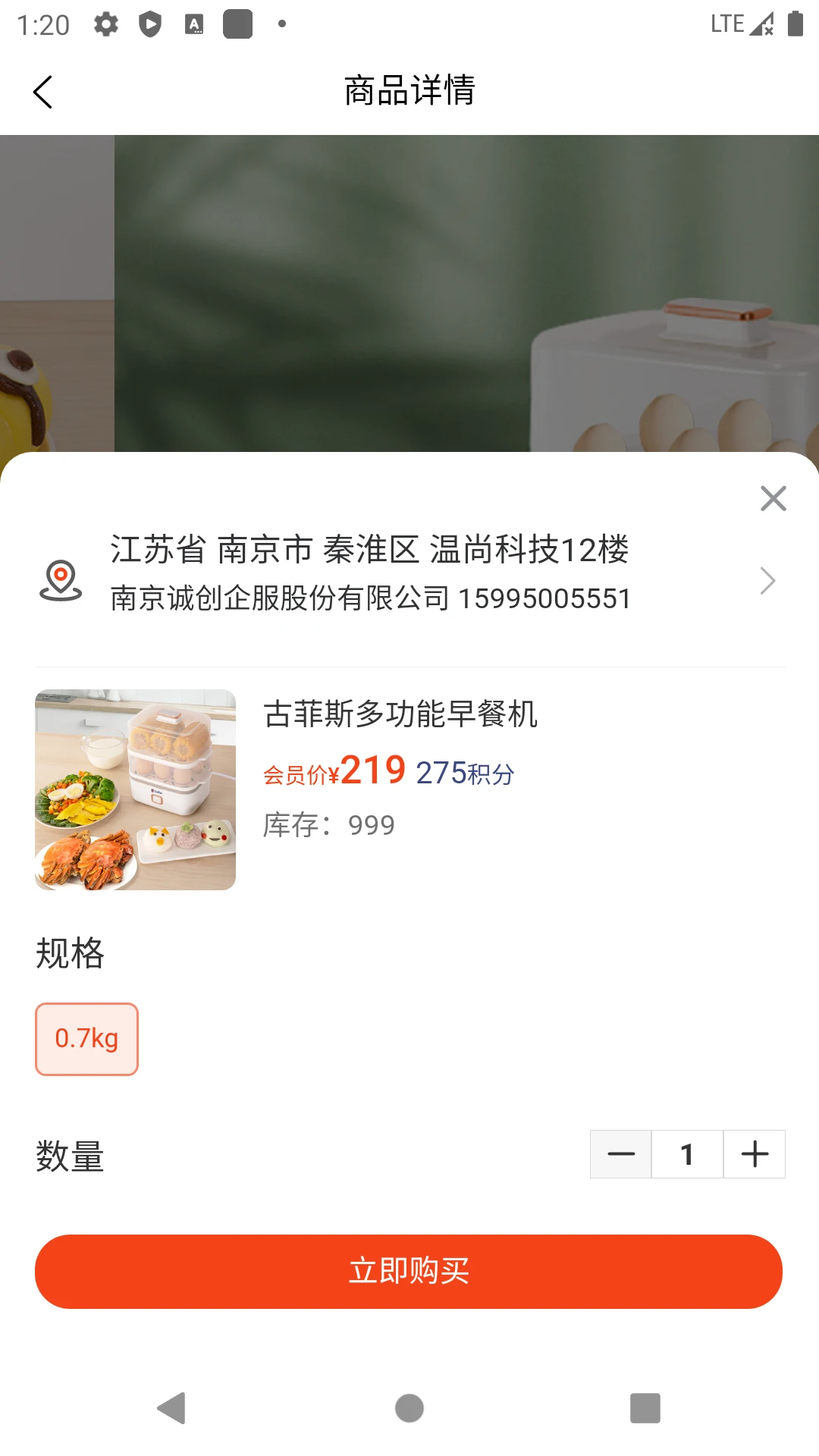
Task: Tap the quantity number field
Action: coord(687,1154)
